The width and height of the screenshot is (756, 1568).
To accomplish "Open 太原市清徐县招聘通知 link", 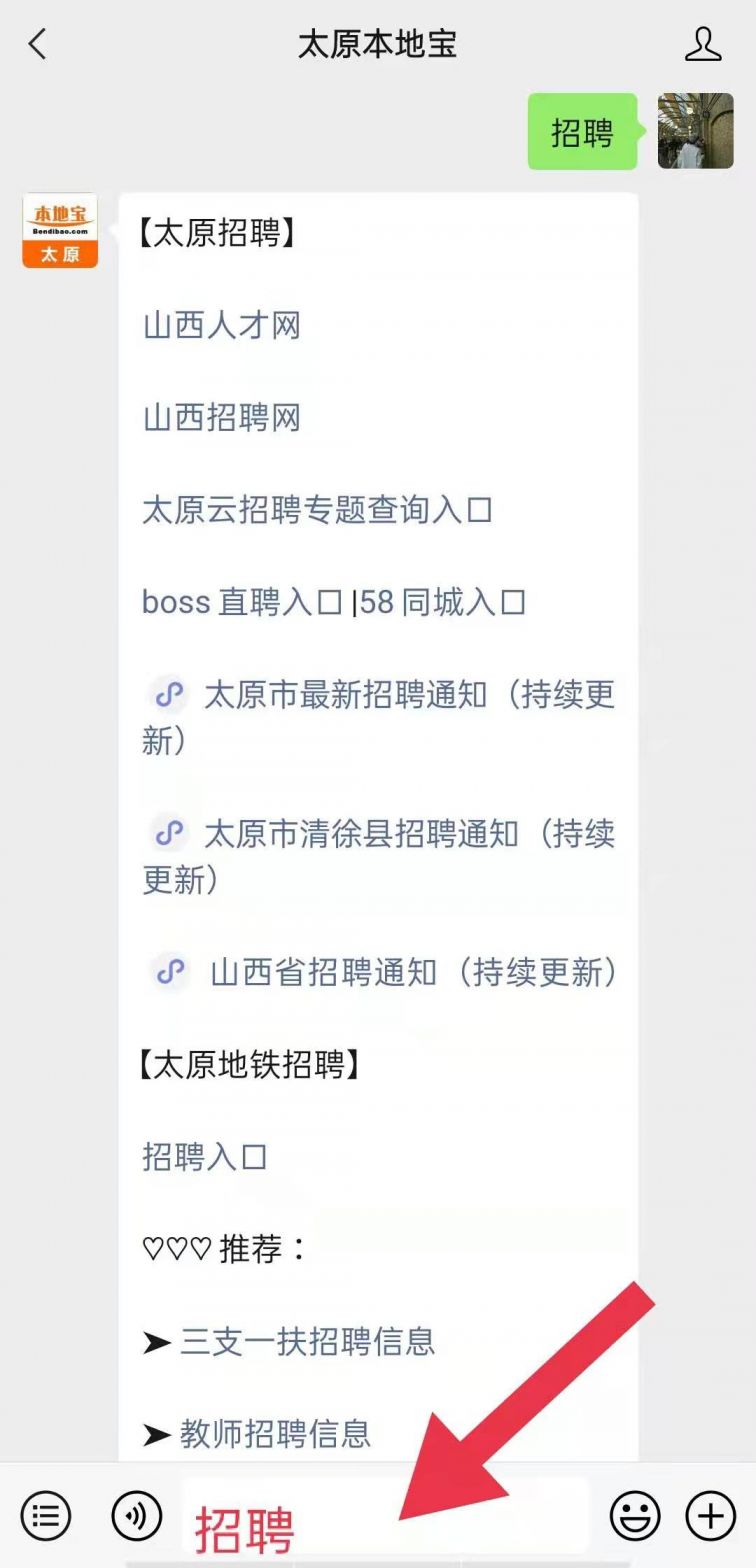I will click(x=408, y=834).
